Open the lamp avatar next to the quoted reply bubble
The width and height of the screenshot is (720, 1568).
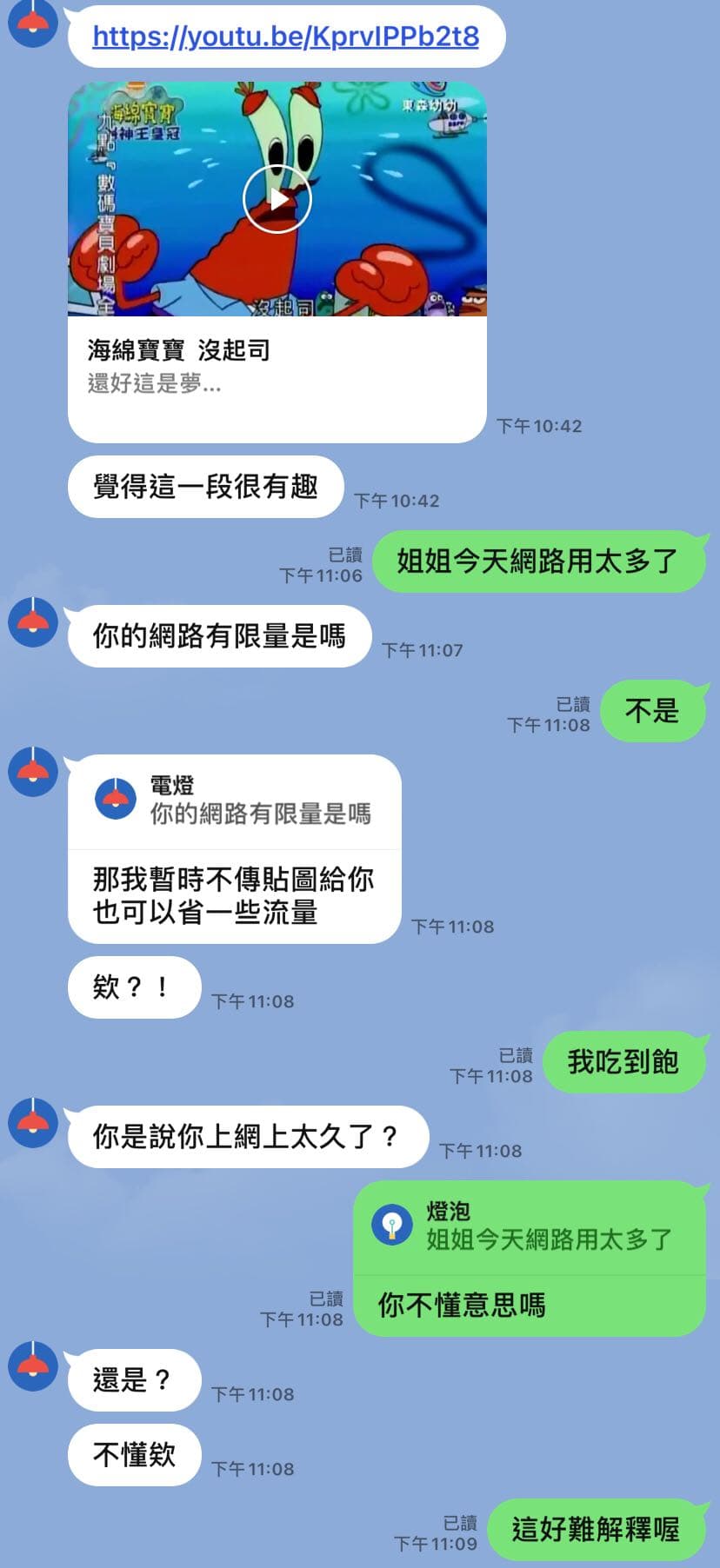31,772
